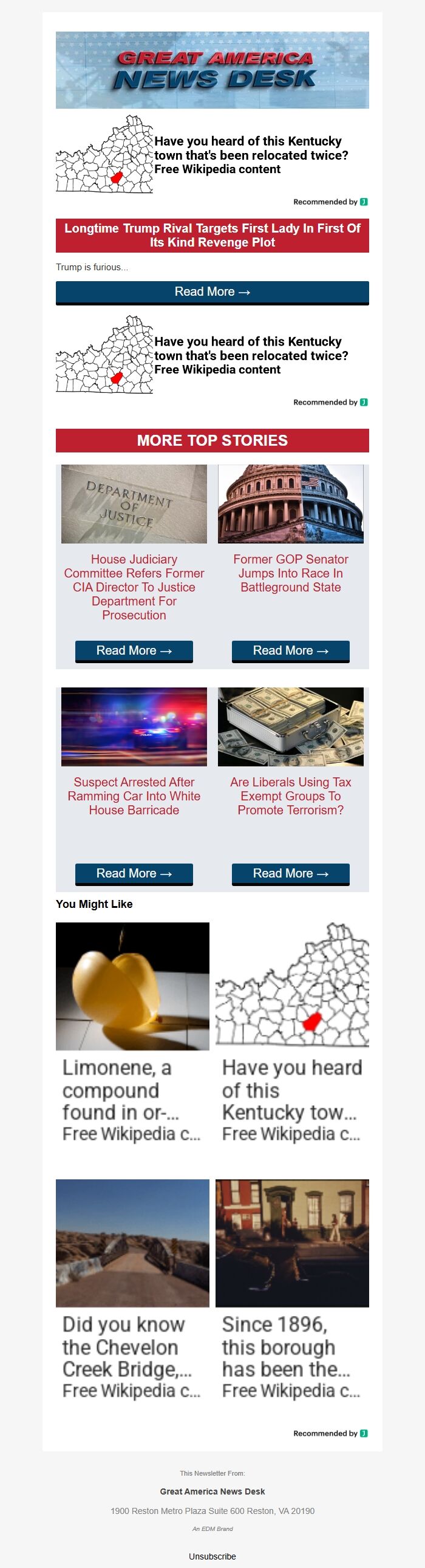Read more on White House barricade arrest

[134, 873]
